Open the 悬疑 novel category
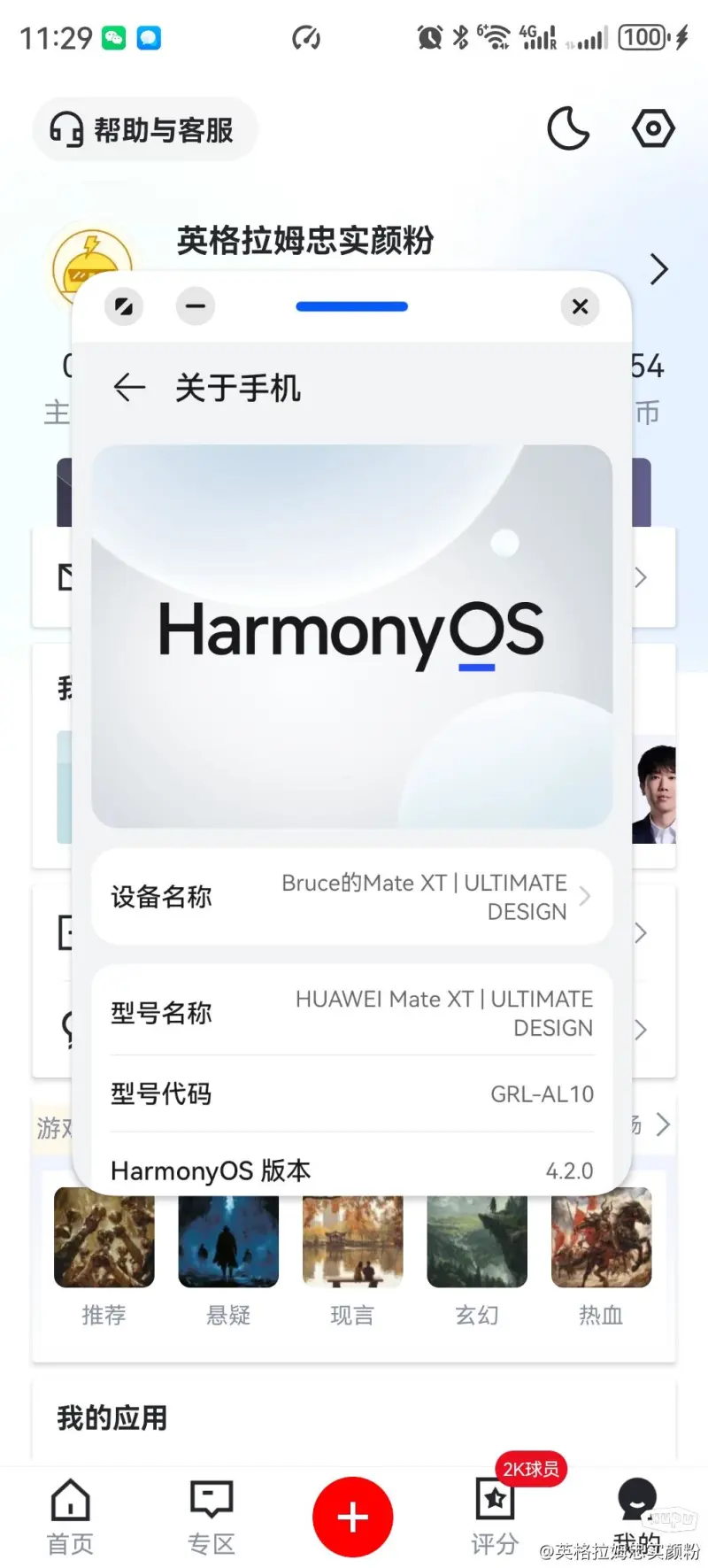This screenshot has width=708, height=1568. 228,1255
